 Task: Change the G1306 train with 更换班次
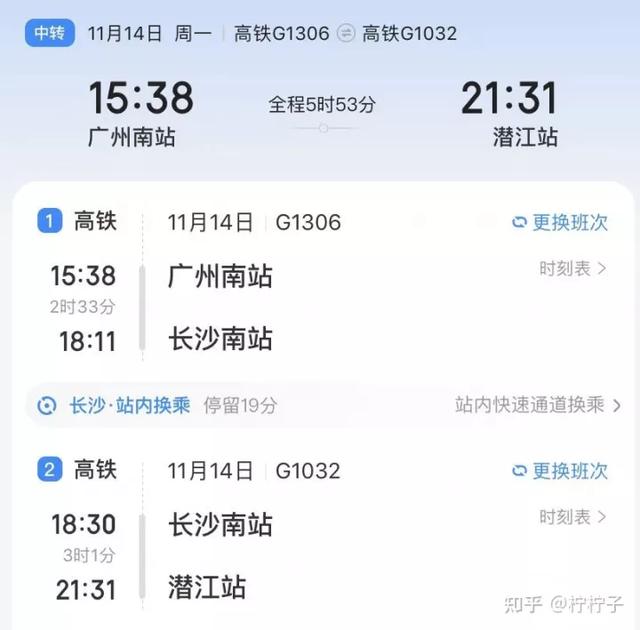pyautogui.click(x=560, y=222)
